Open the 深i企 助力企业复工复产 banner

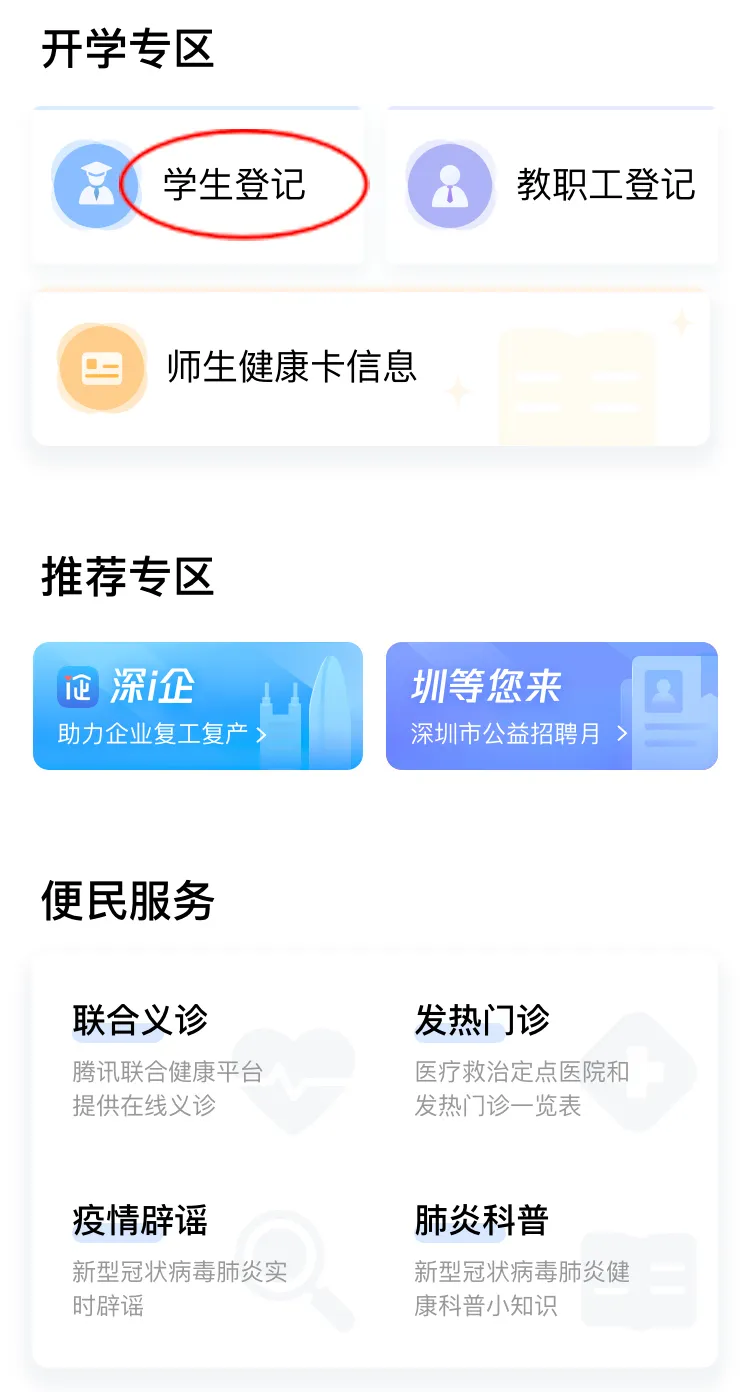(x=198, y=706)
